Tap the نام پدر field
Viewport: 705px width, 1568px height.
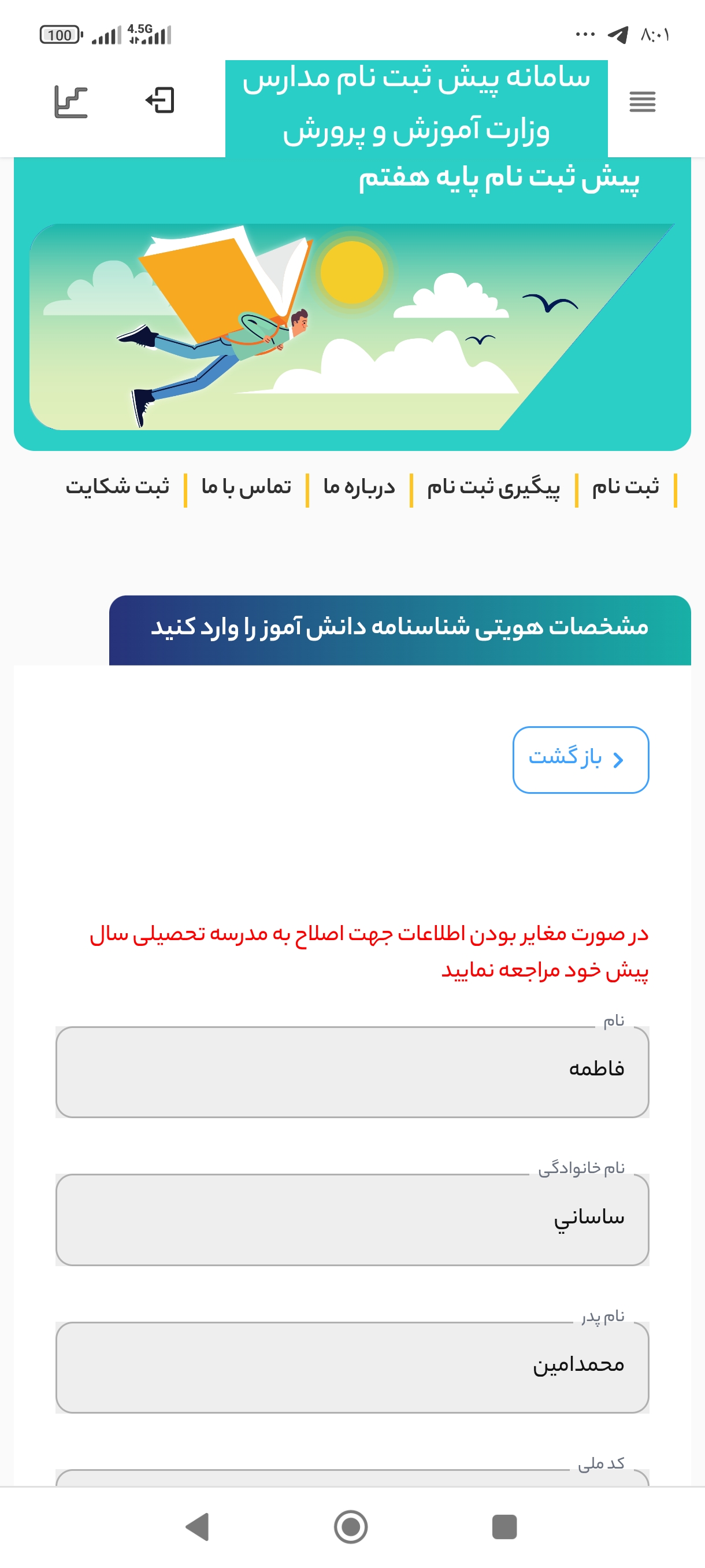point(351,1367)
